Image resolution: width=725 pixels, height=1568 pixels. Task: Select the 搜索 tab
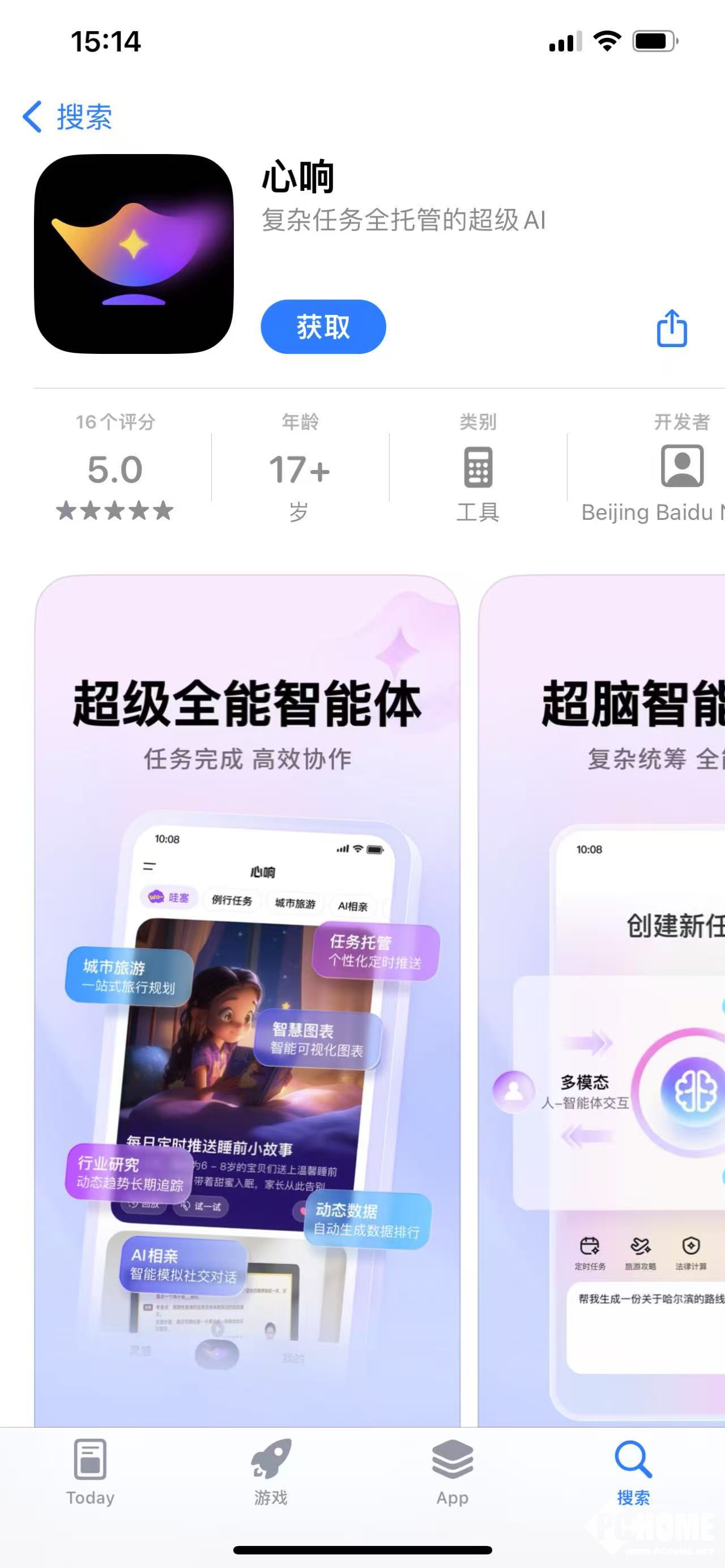[x=633, y=1472]
